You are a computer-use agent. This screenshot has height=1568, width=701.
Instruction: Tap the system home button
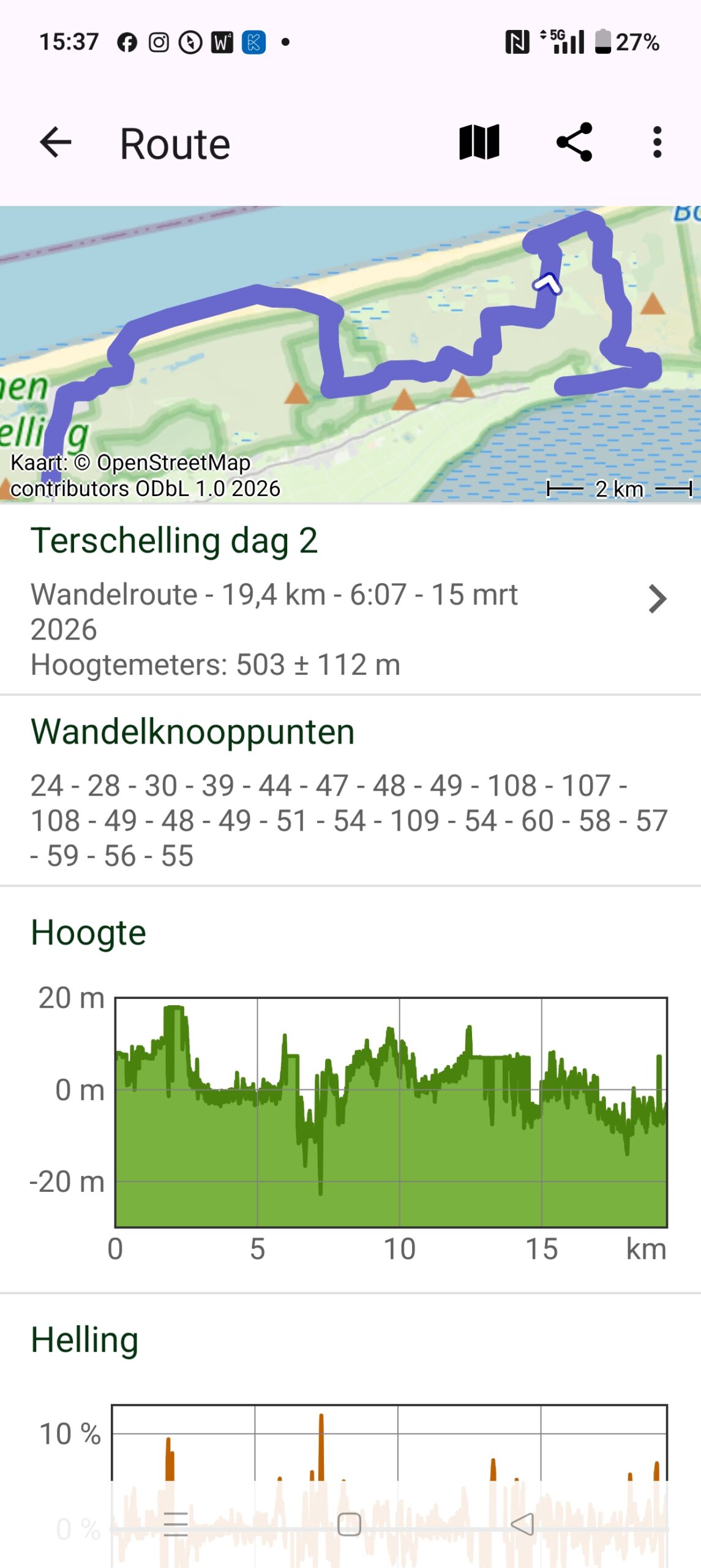click(349, 1524)
